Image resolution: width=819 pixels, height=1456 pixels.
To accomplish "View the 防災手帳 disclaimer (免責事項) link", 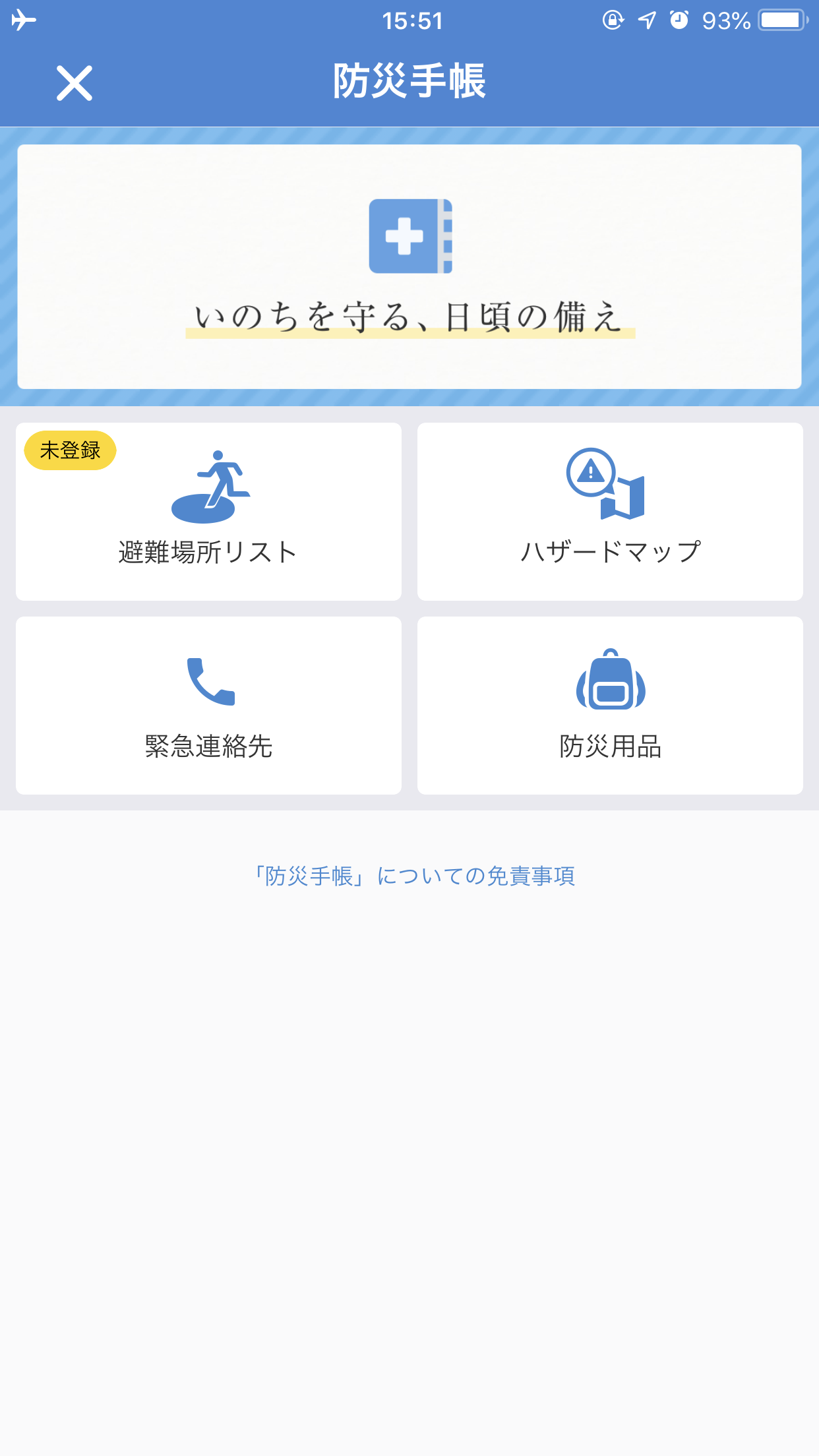I will pyautogui.click(x=414, y=876).
